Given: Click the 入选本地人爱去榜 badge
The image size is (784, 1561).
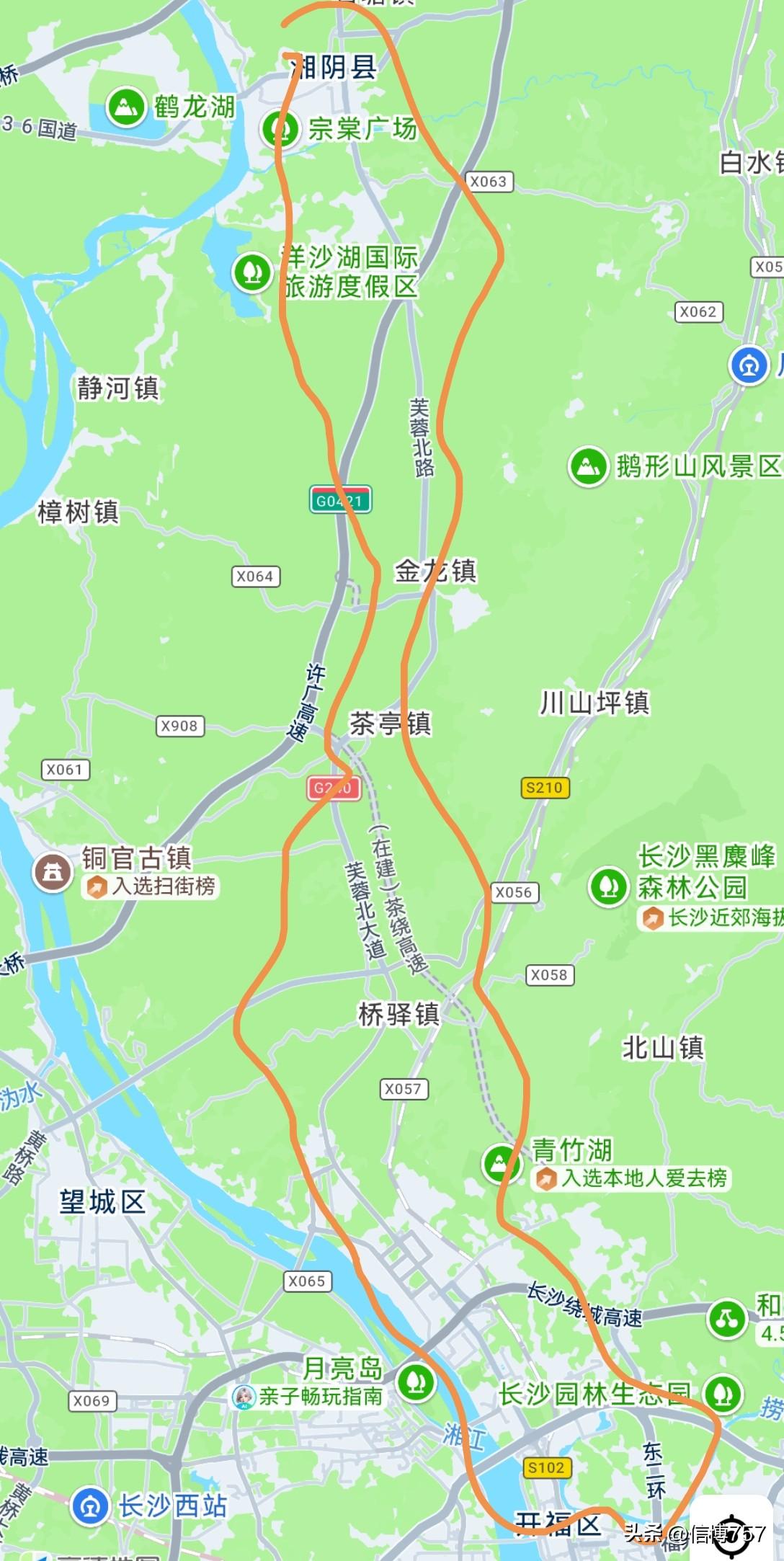Looking at the screenshot, I should tap(545, 1176).
